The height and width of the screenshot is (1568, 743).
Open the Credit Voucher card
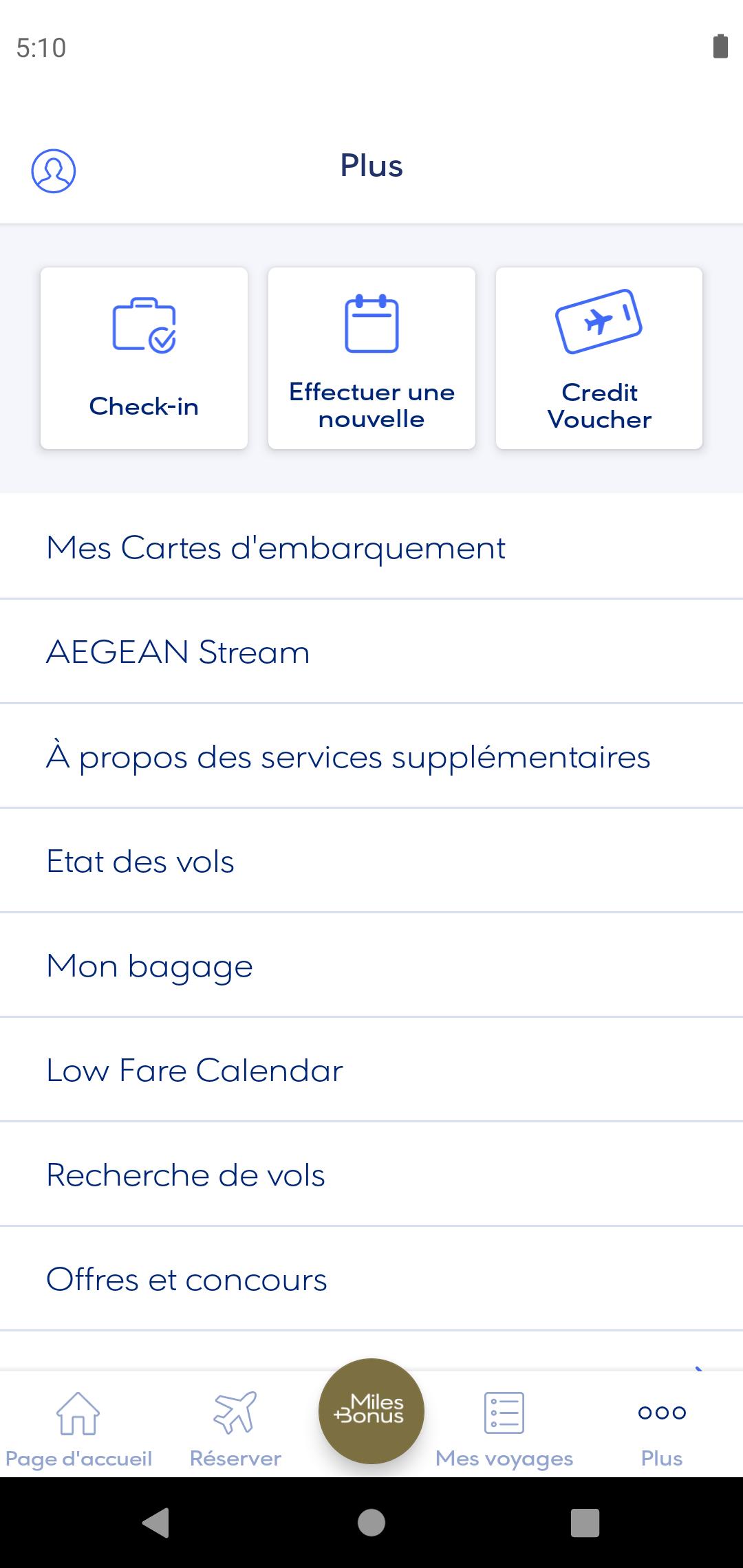click(599, 358)
